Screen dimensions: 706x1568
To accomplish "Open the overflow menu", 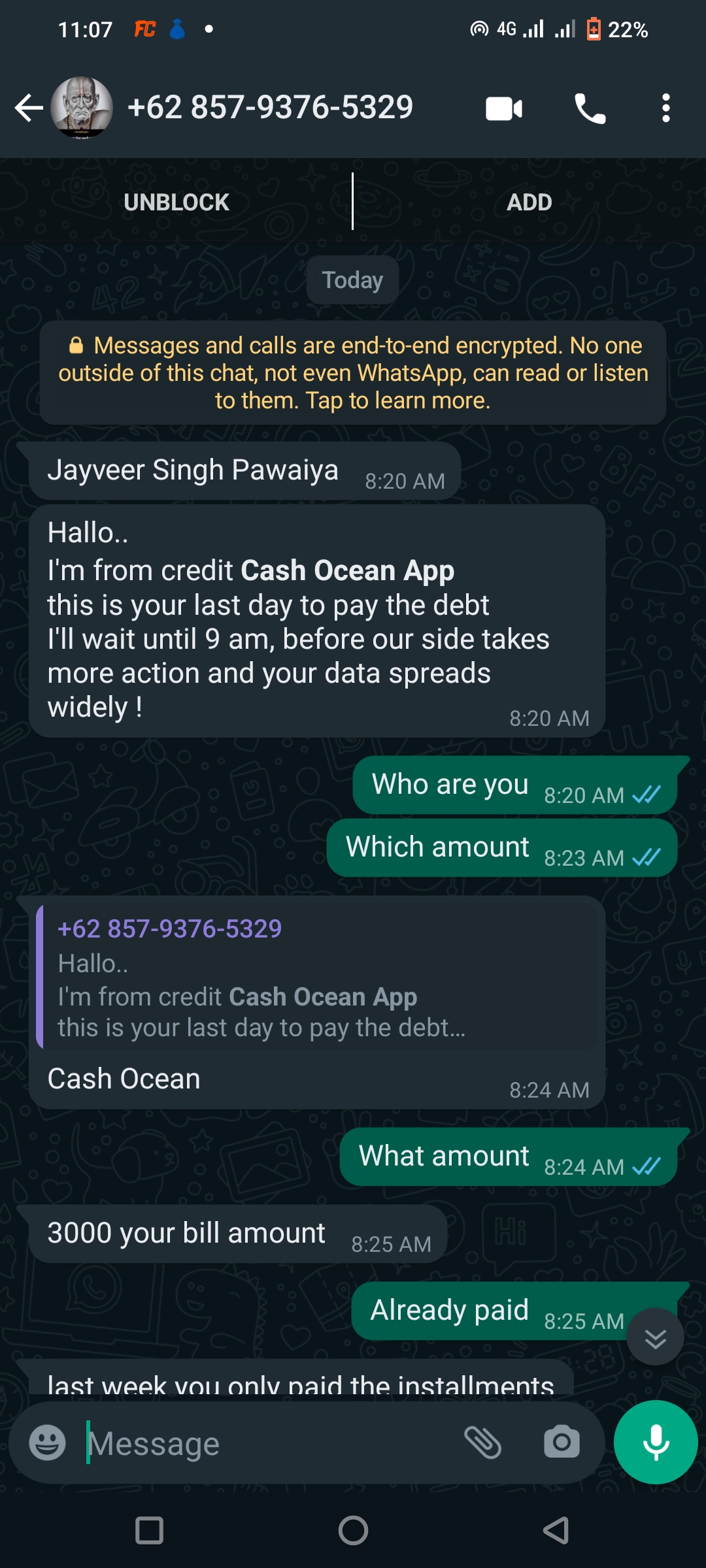I will 665,108.
